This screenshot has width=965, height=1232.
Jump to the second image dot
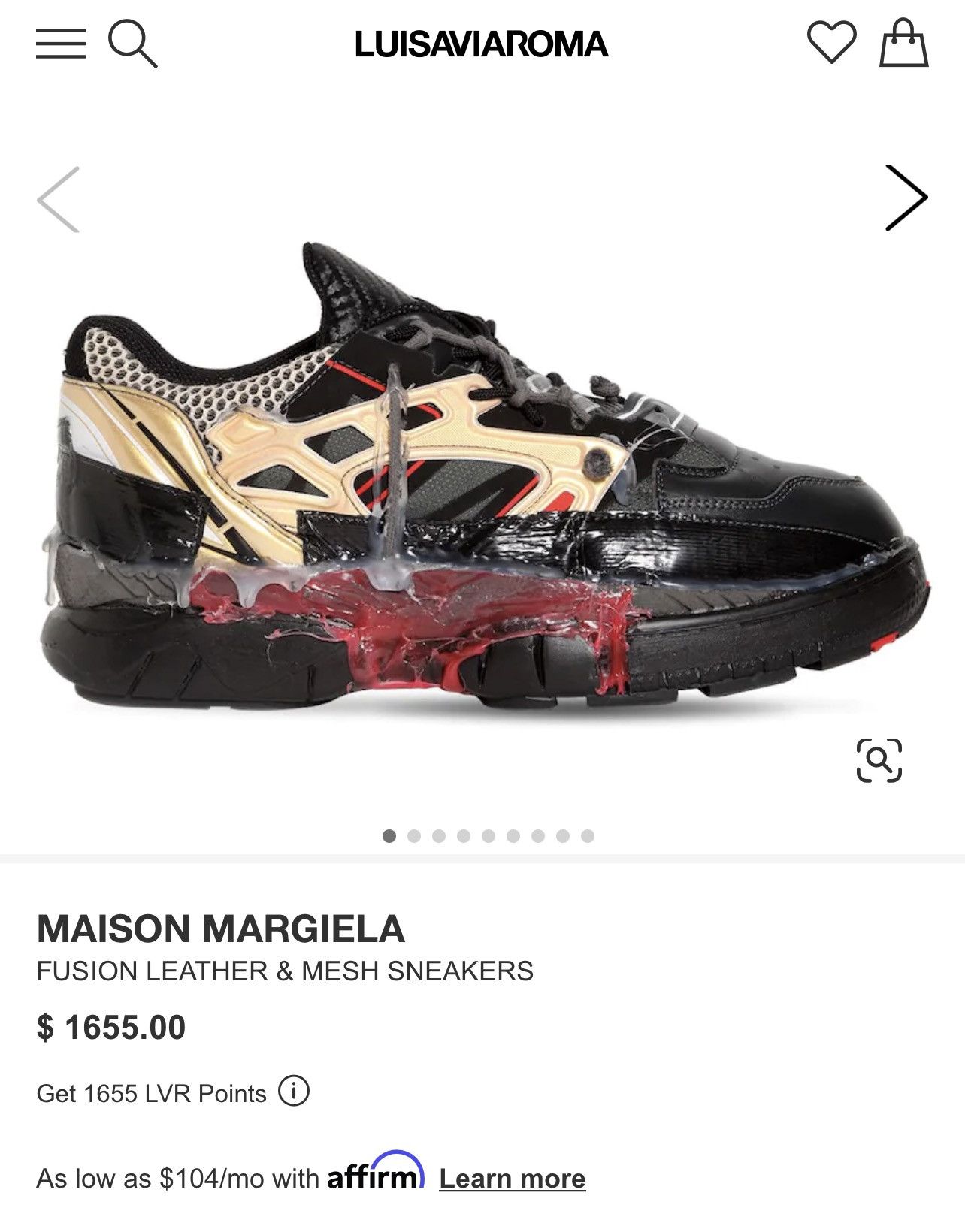coord(414,836)
